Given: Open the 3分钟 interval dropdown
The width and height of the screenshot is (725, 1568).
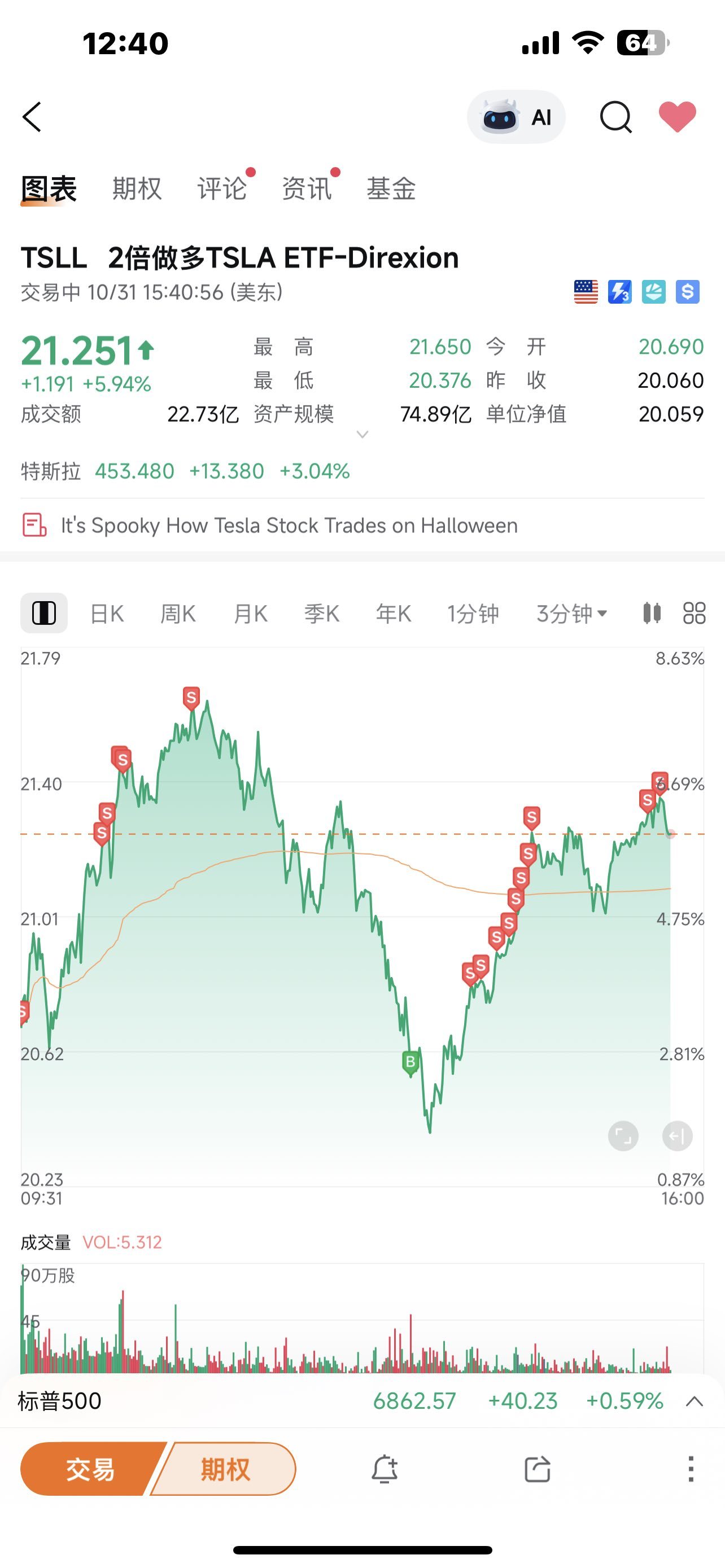Looking at the screenshot, I should click(571, 614).
